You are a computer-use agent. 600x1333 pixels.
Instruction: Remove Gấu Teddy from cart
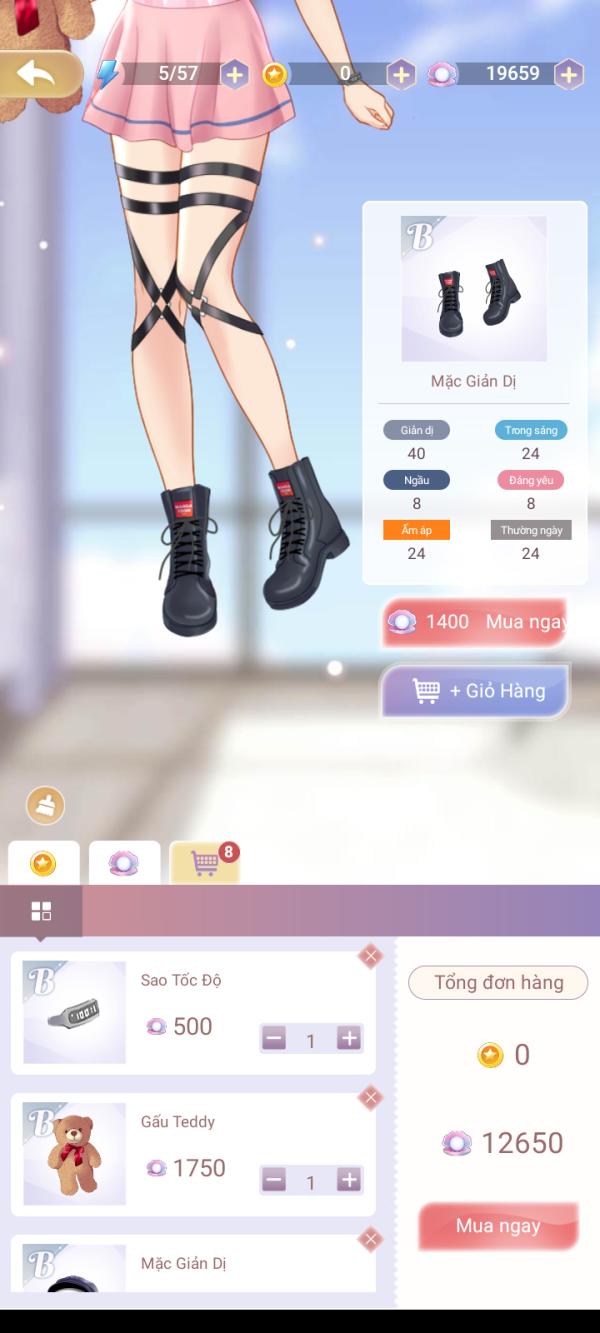[x=370, y=1098]
